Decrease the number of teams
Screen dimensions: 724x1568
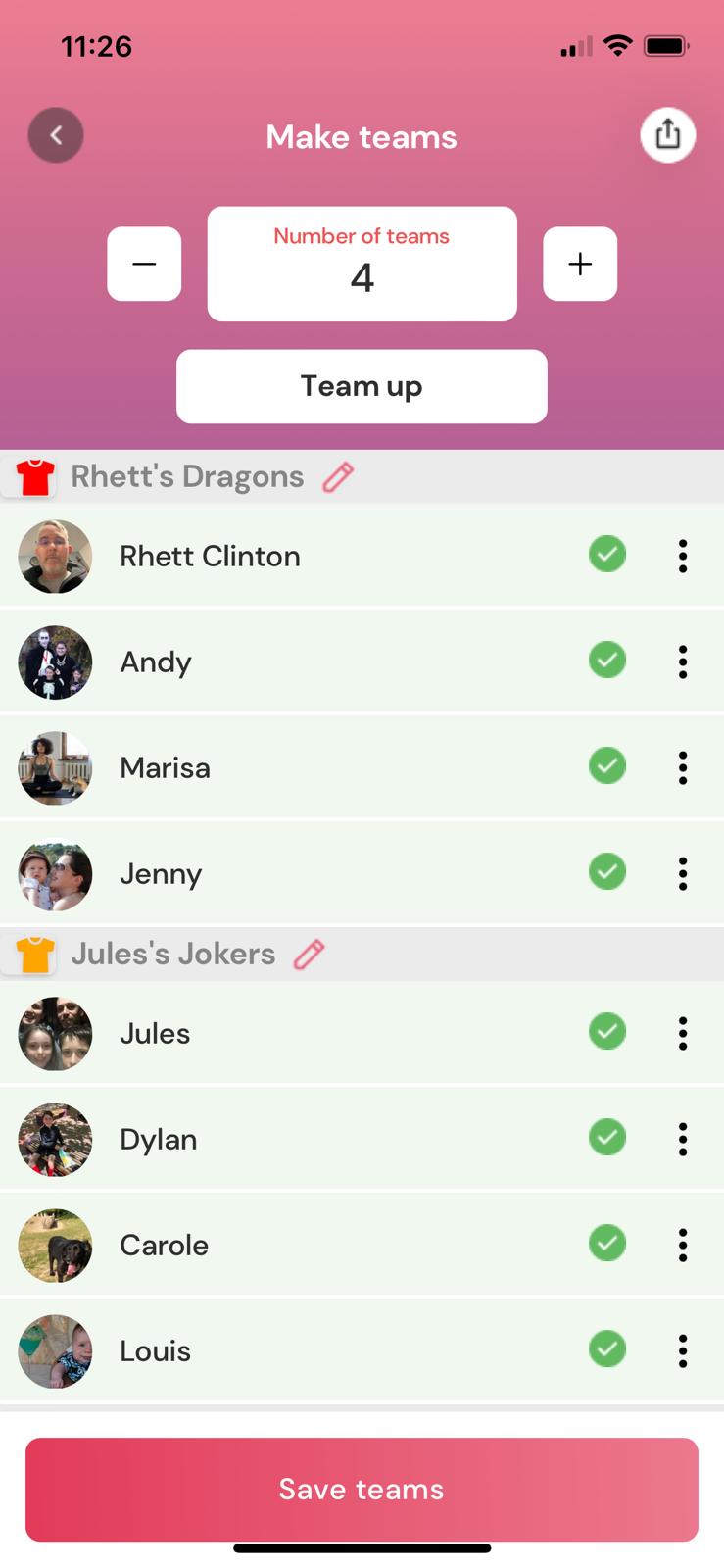pyautogui.click(x=144, y=264)
